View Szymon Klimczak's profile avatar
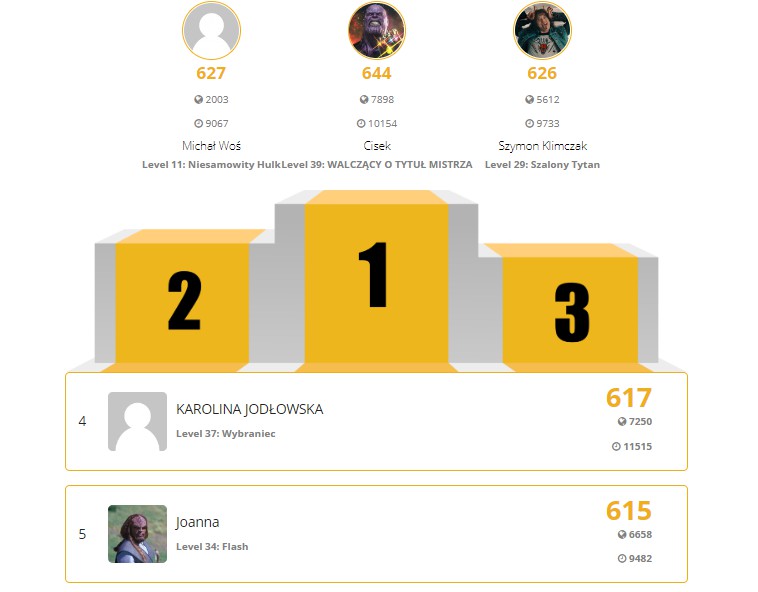This screenshot has width=758, height=592. coord(542,31)
